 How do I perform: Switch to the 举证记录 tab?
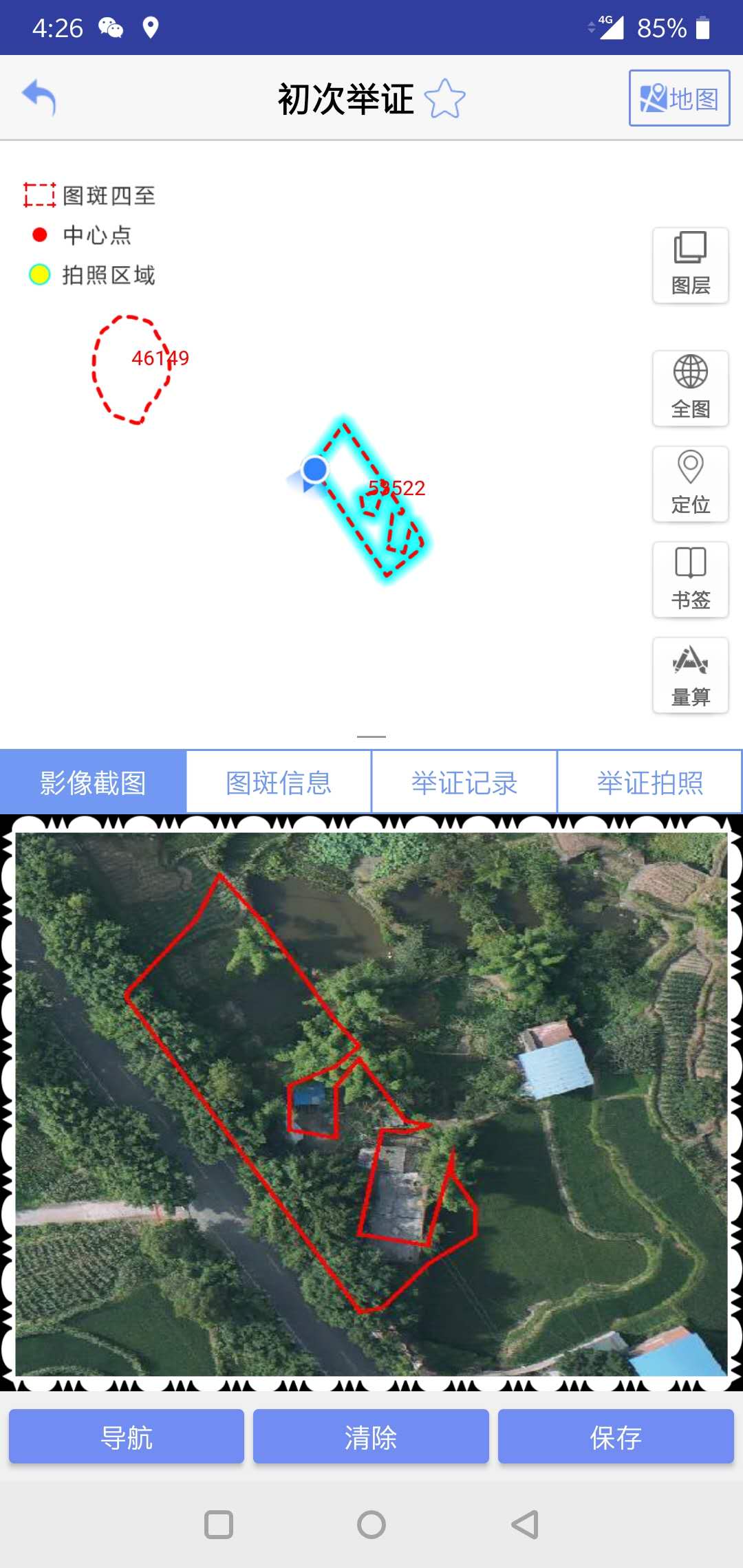(x=464, y=783)
